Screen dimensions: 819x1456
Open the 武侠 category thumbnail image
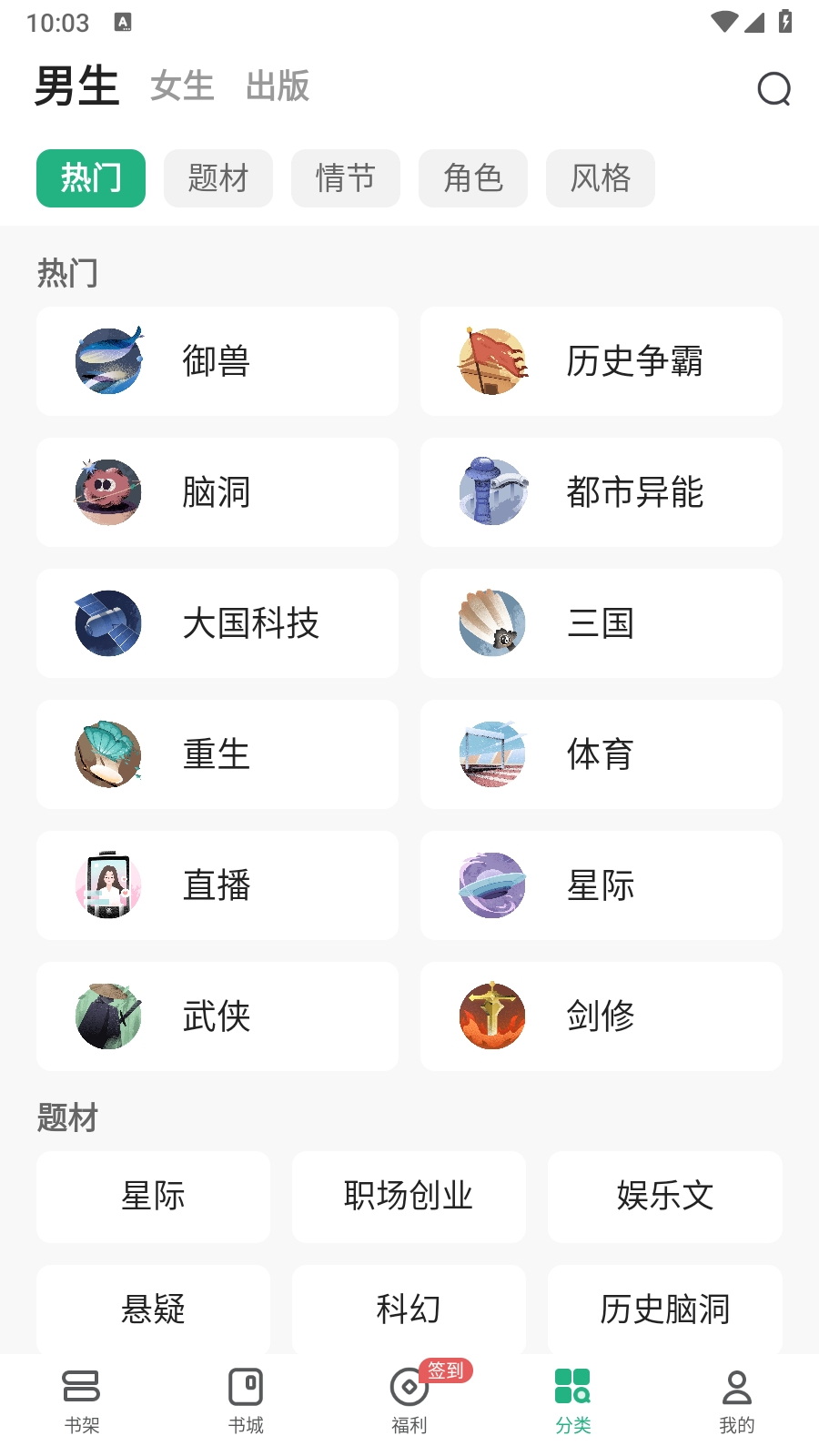point(108,1016)
